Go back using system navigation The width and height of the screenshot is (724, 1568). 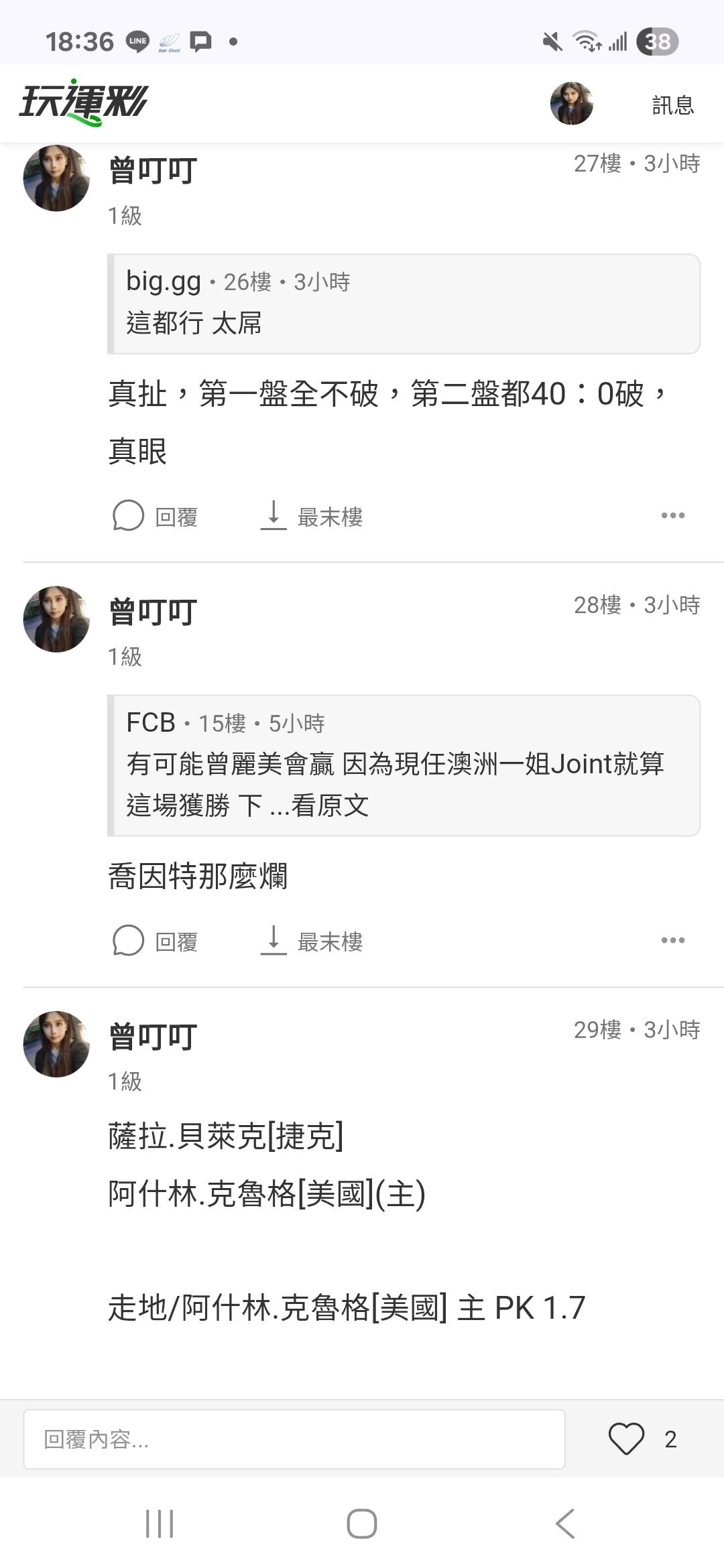(564, 1524)
